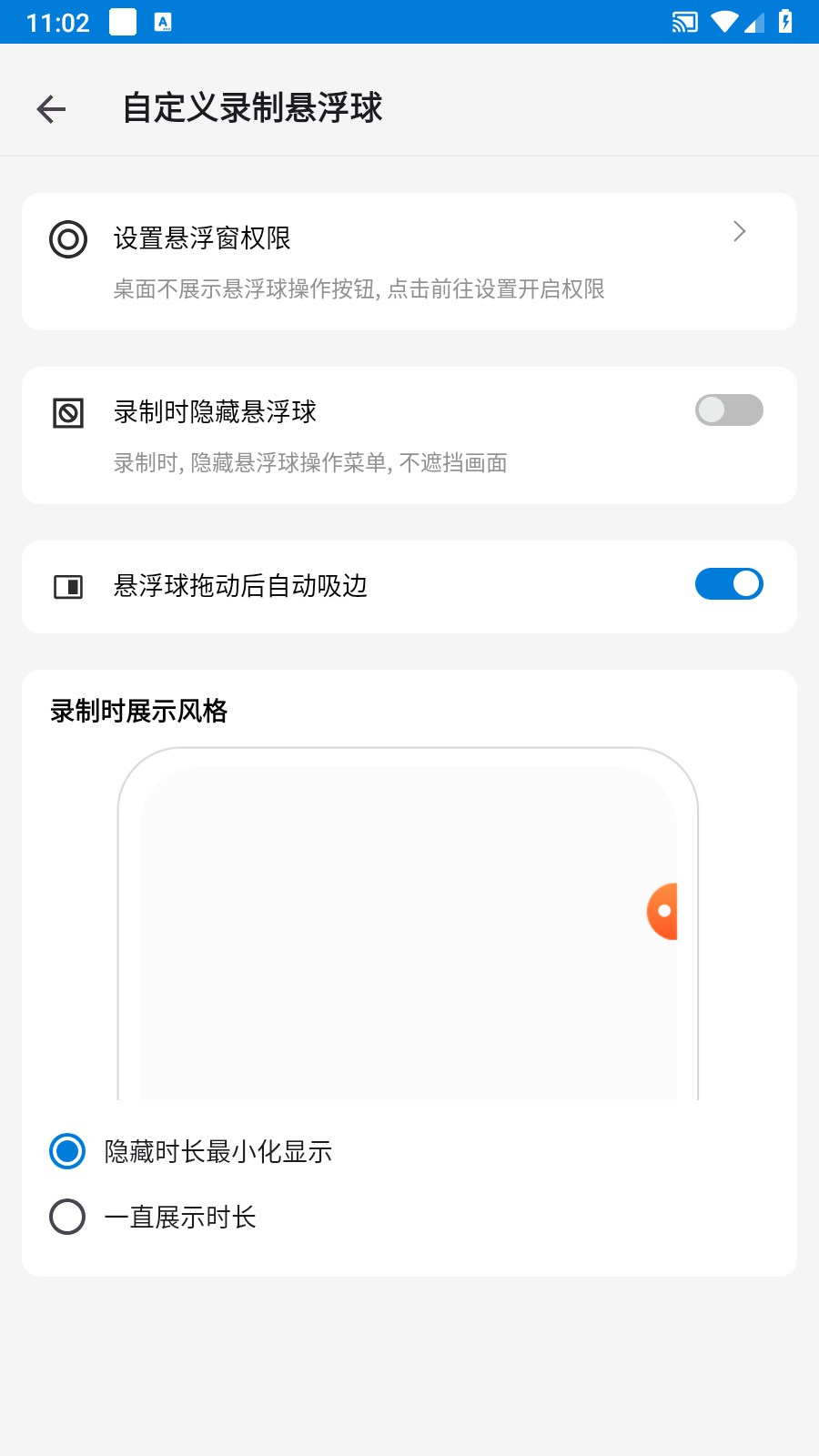Viewport: 819px width, 1456px height.
Task: Disable auto snap-to-edge after dragging
Action: tap(729, 583)
